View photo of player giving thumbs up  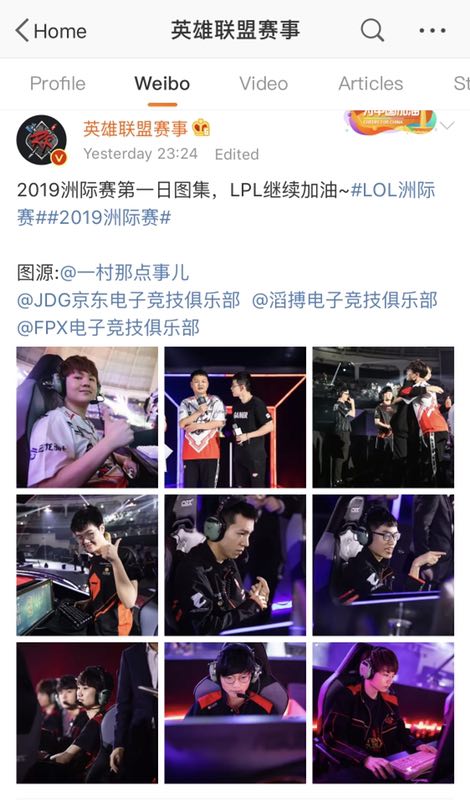(x=87, y=417)
